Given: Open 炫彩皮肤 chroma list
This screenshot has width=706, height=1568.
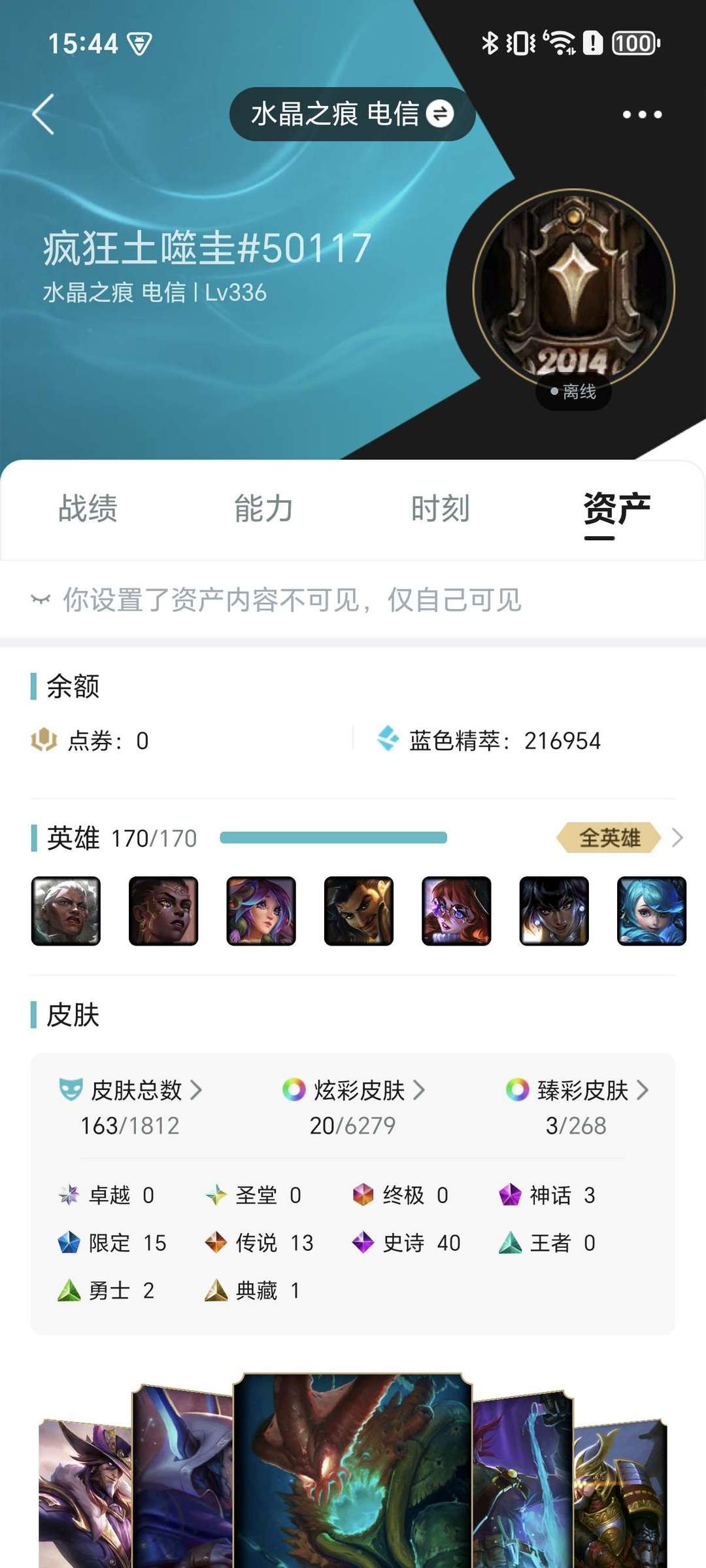Looking at the screenshot, I should [x=354, y=1090].
